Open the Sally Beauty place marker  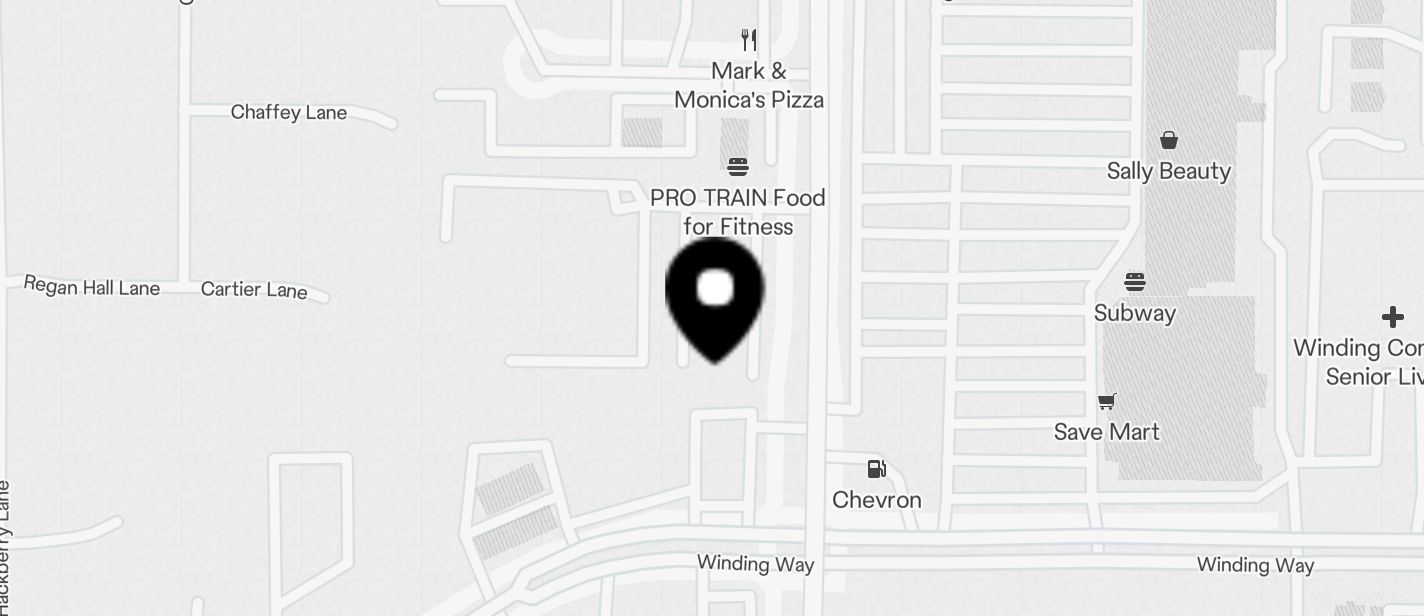coord(1168,141)
